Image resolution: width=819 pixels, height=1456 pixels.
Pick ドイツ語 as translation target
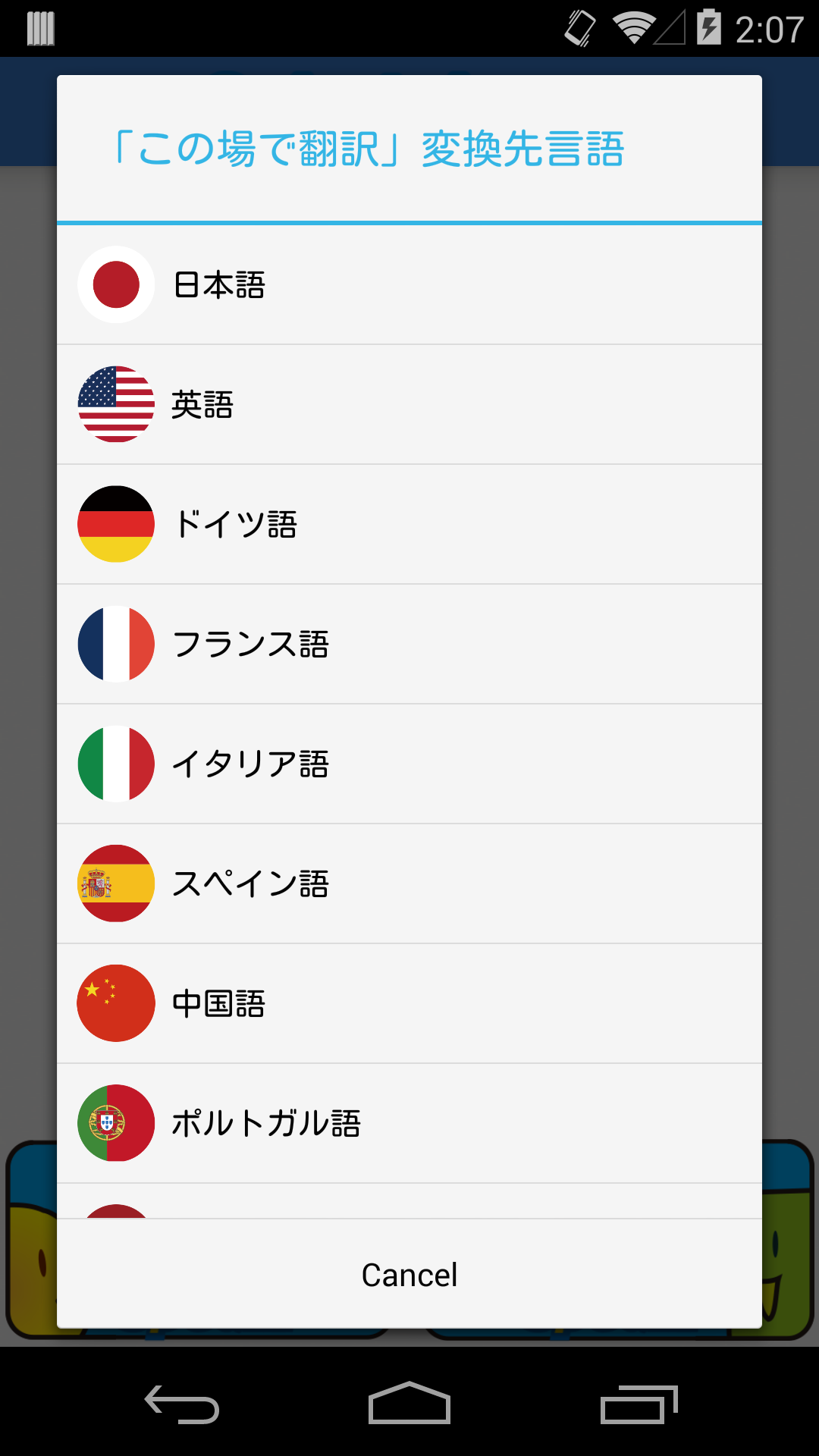(x=409, y=525)
